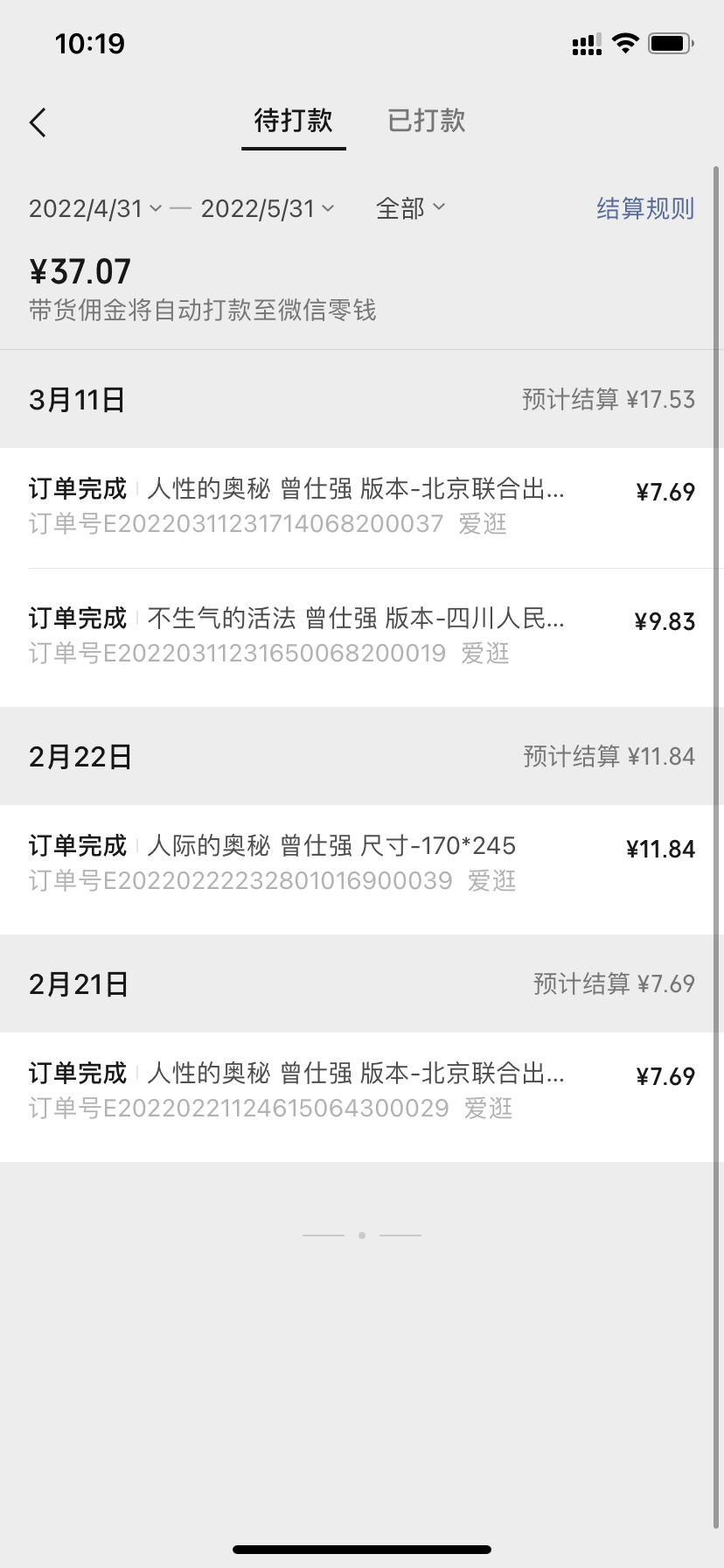Screen dimensions: 724x1568
Task: View the 人际的奥秘 order for ¥11.84
Action: 362,863
